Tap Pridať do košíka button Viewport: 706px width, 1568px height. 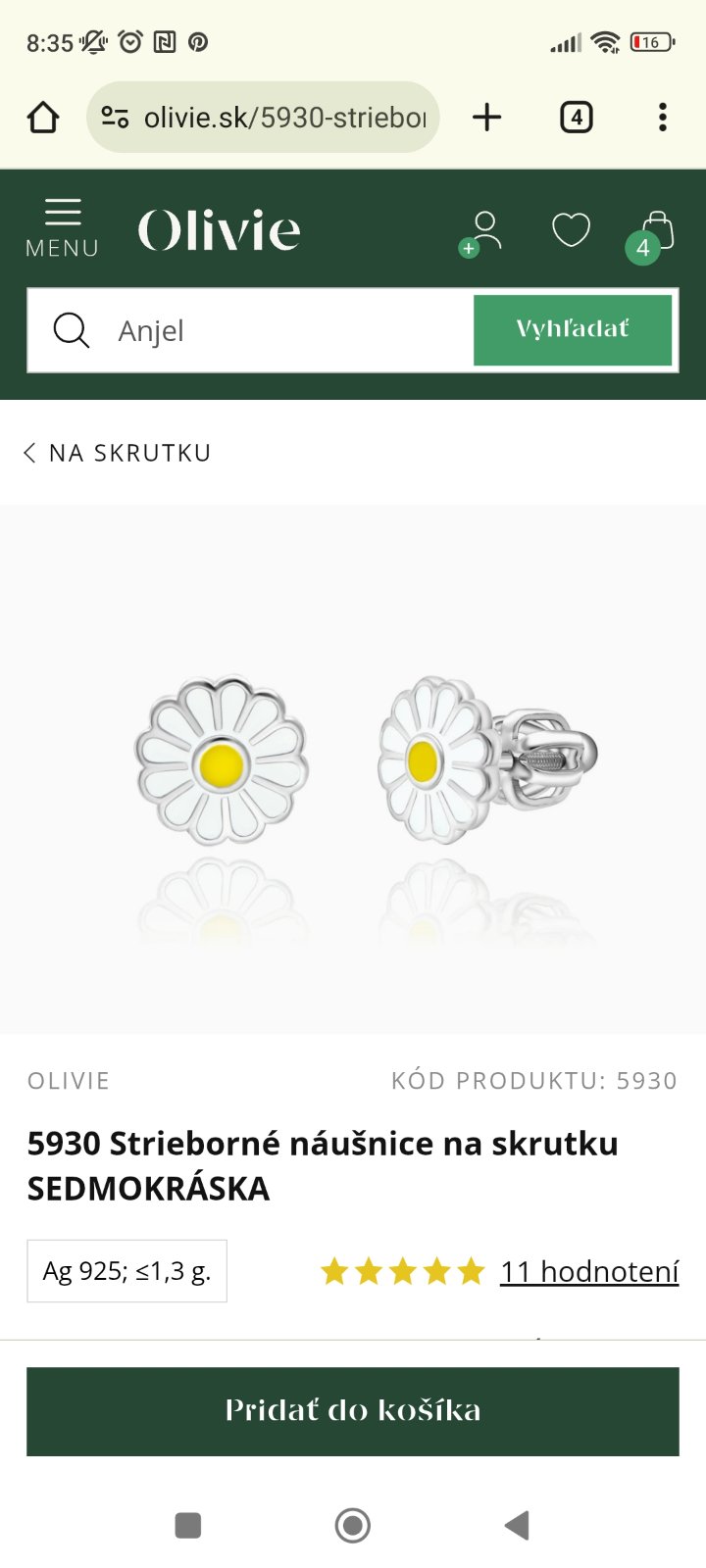click(353, 1410)
